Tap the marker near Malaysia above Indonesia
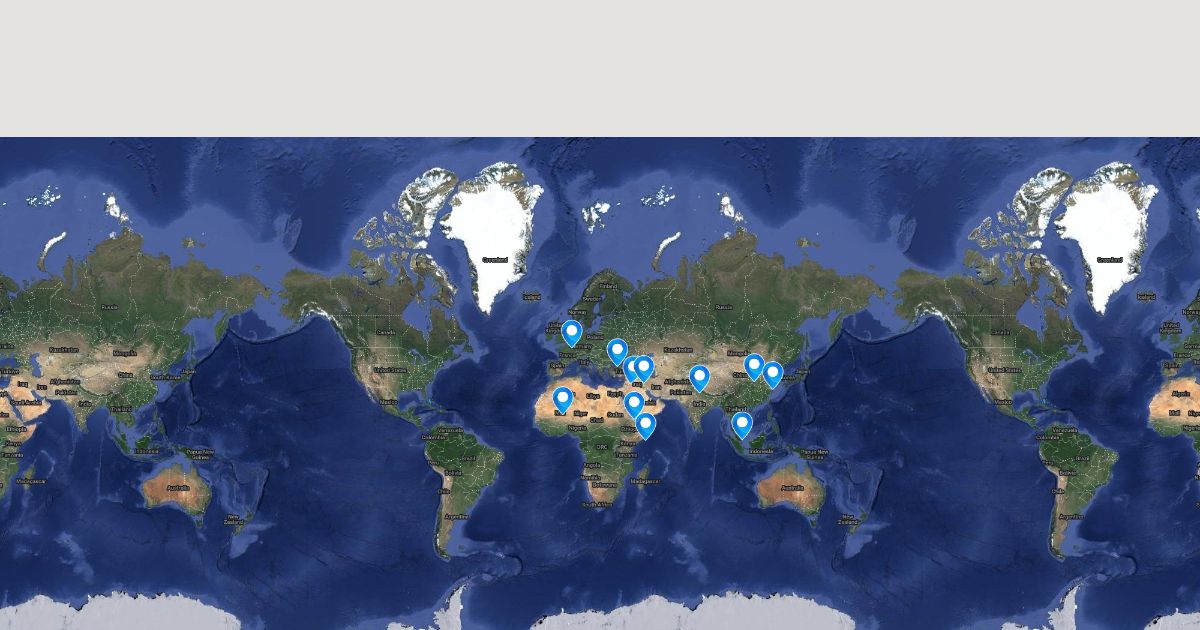Image resolution: width=1200 pixels, height=630 pixels. point(742,424)
